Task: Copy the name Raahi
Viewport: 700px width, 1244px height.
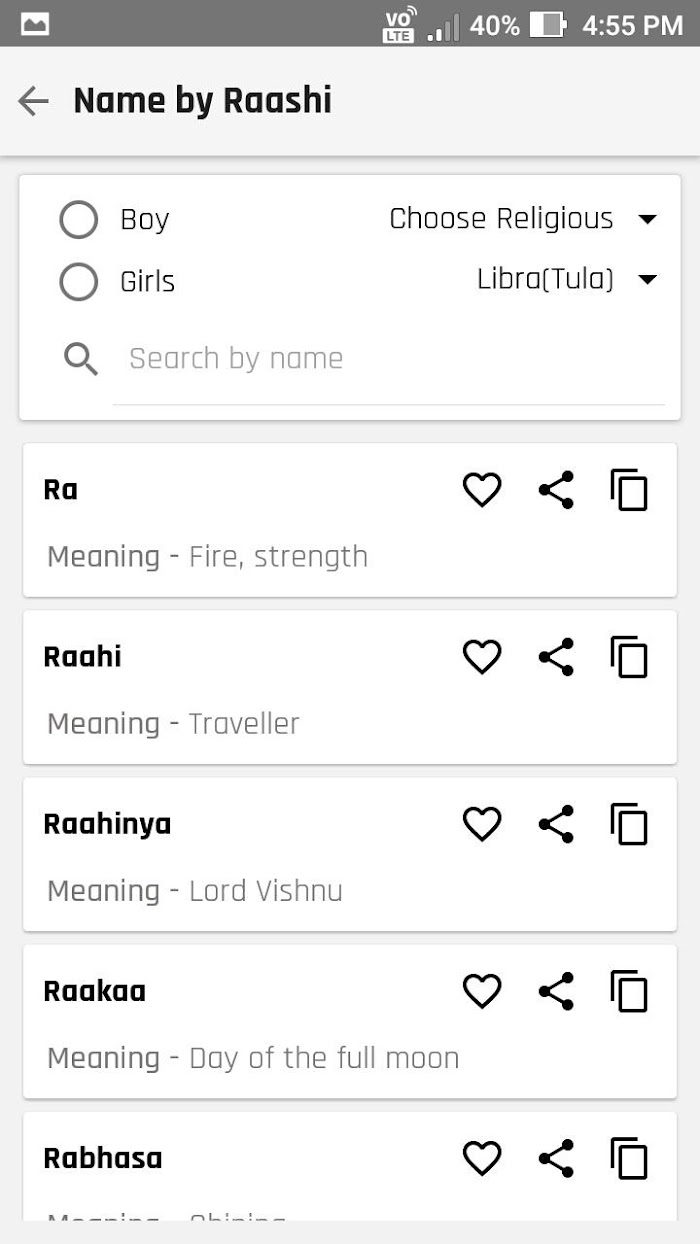Action: point(629,657)
